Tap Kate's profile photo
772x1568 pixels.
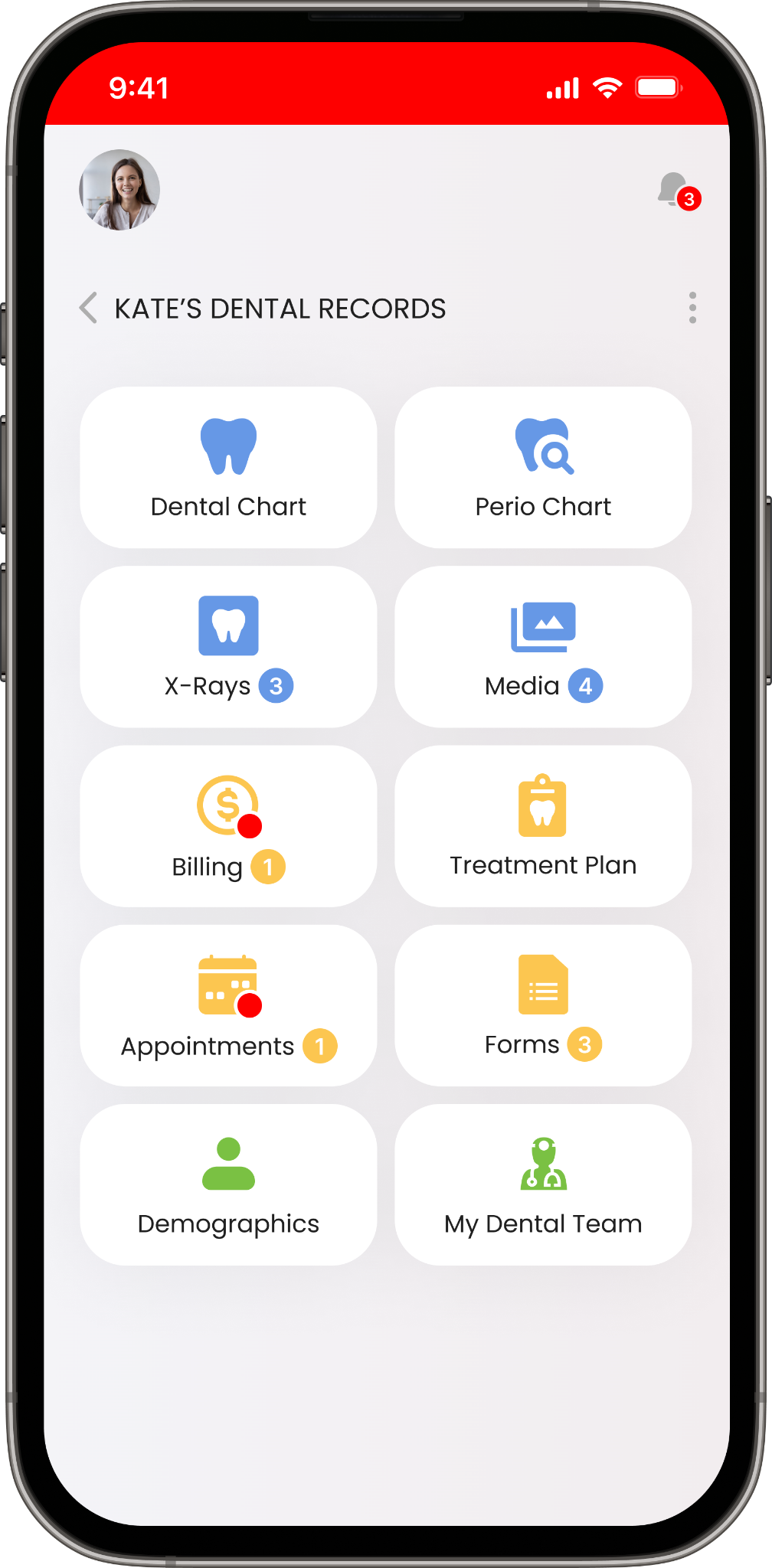[119, 190]
